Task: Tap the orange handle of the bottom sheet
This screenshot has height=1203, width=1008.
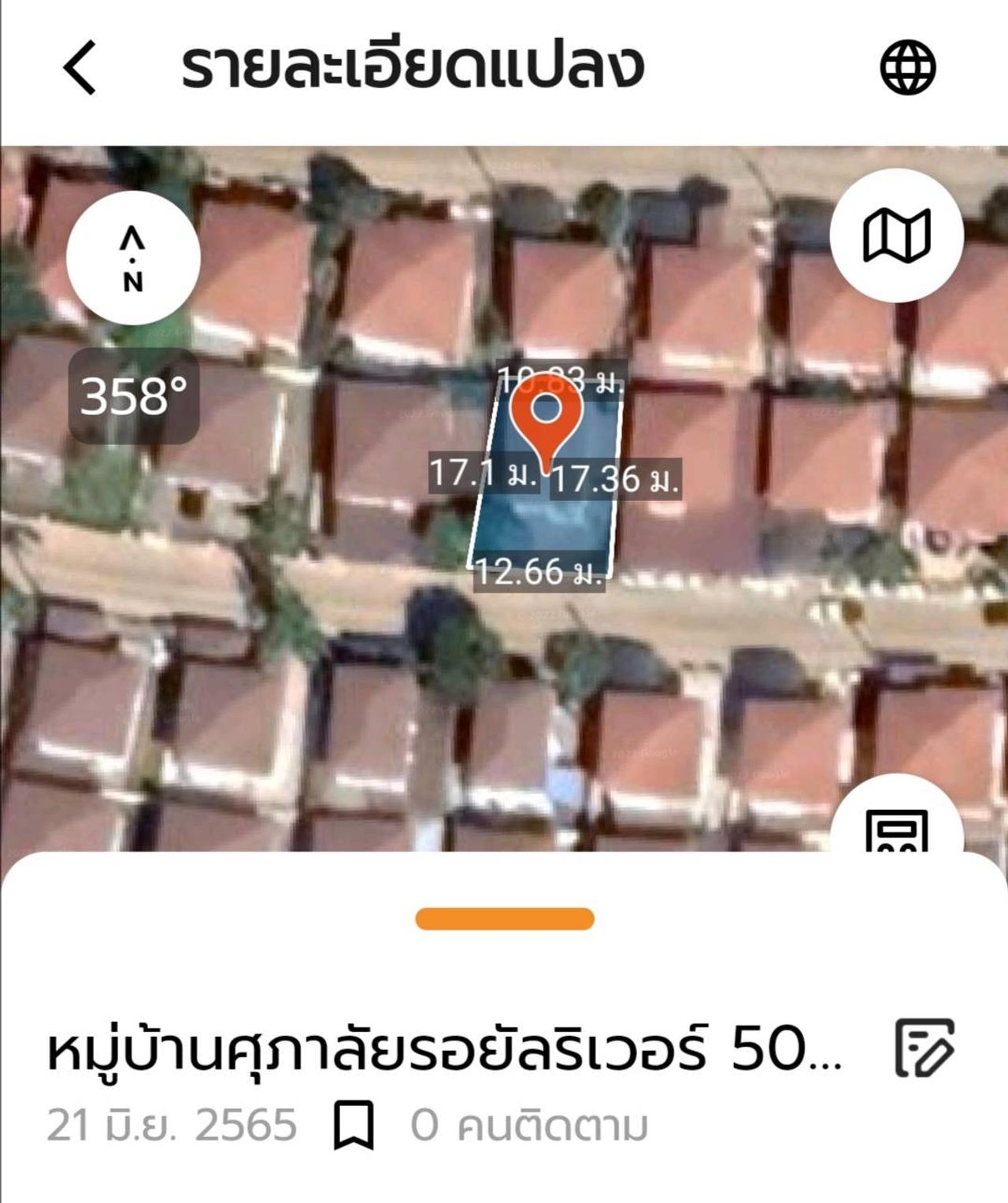Action: (x=505, y=919)
